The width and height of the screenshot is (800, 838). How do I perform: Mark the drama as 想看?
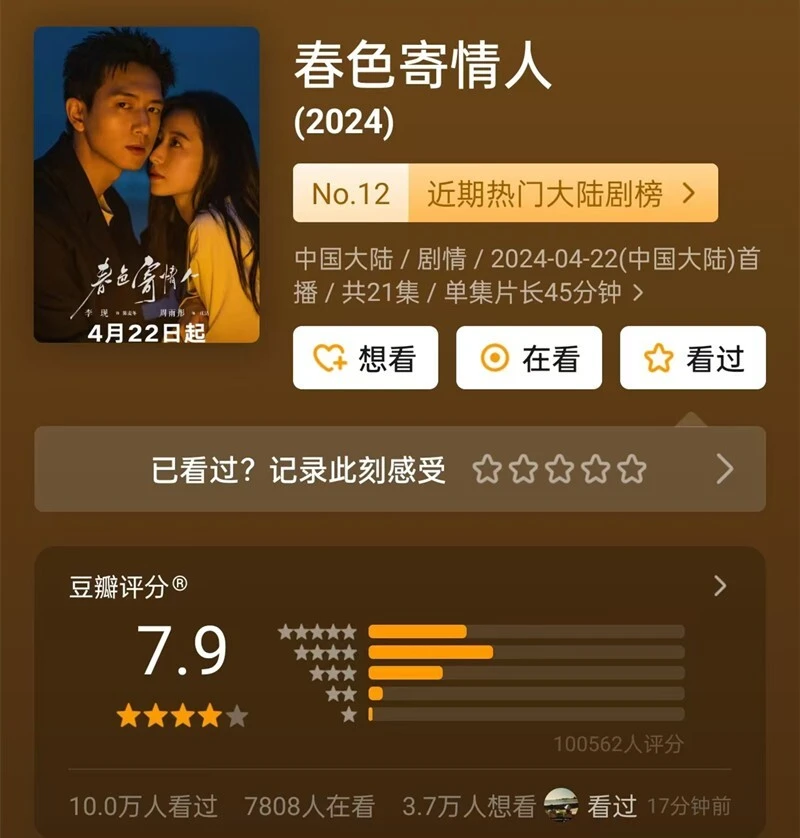(365, 358)
